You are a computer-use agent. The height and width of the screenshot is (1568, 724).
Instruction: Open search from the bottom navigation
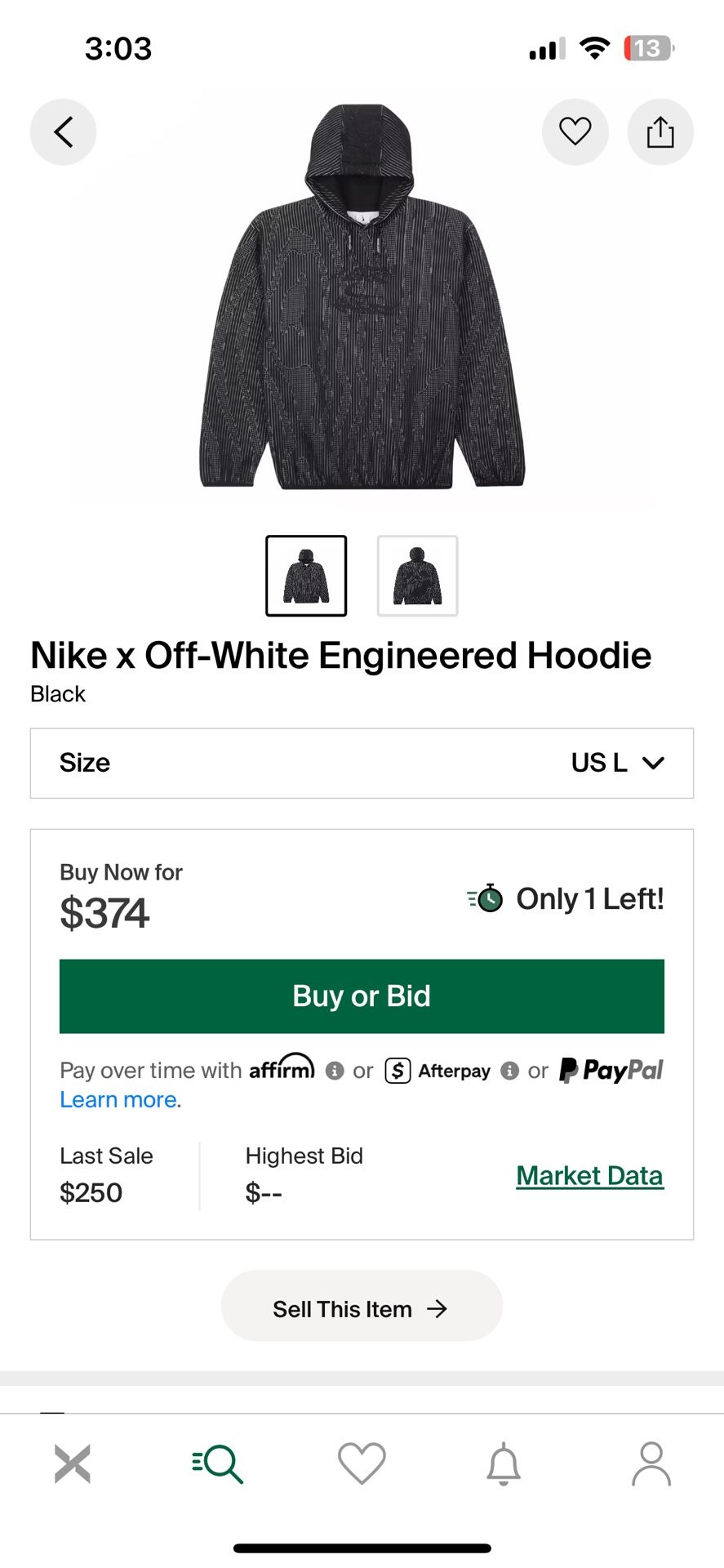coord(217,1464)
